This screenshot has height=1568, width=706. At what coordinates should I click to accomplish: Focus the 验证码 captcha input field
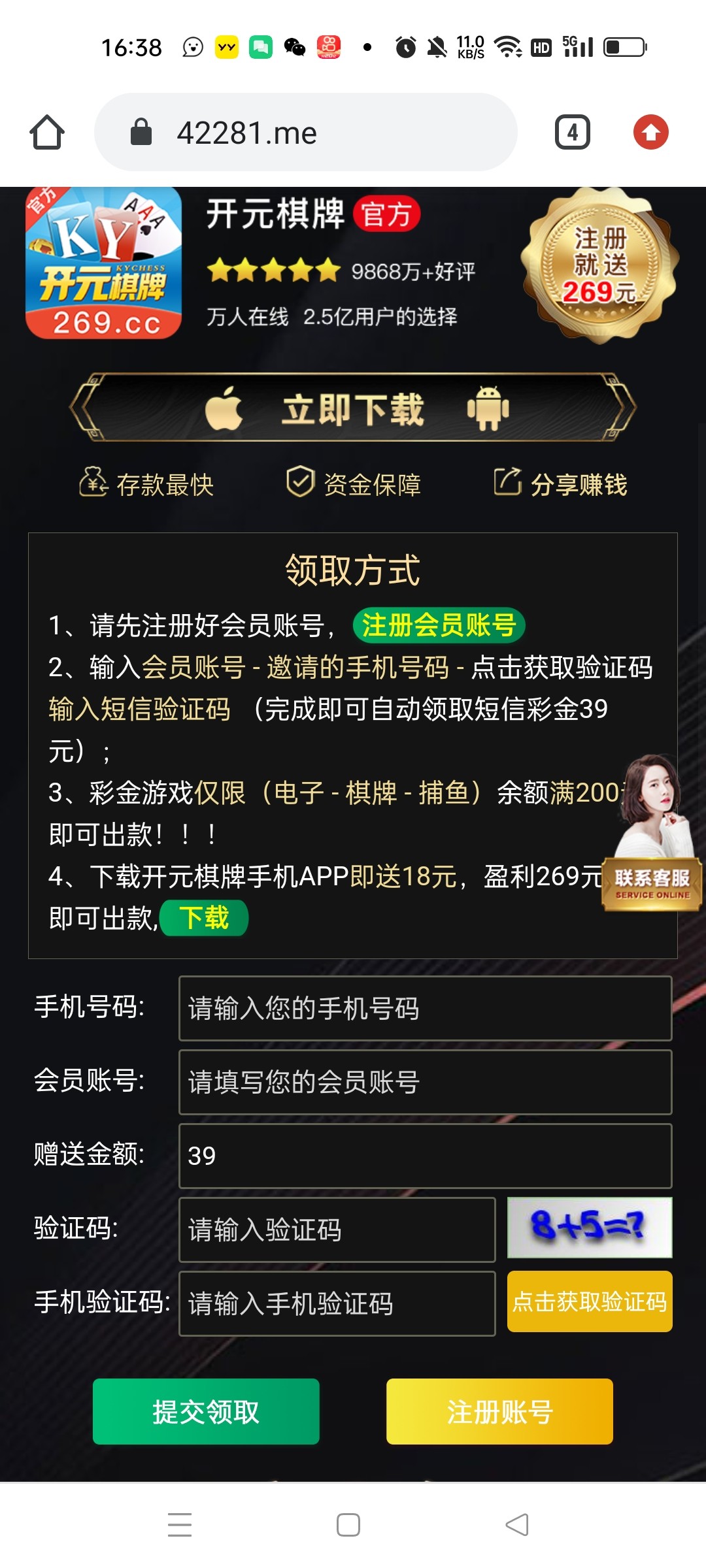[x=337, y=1230]
